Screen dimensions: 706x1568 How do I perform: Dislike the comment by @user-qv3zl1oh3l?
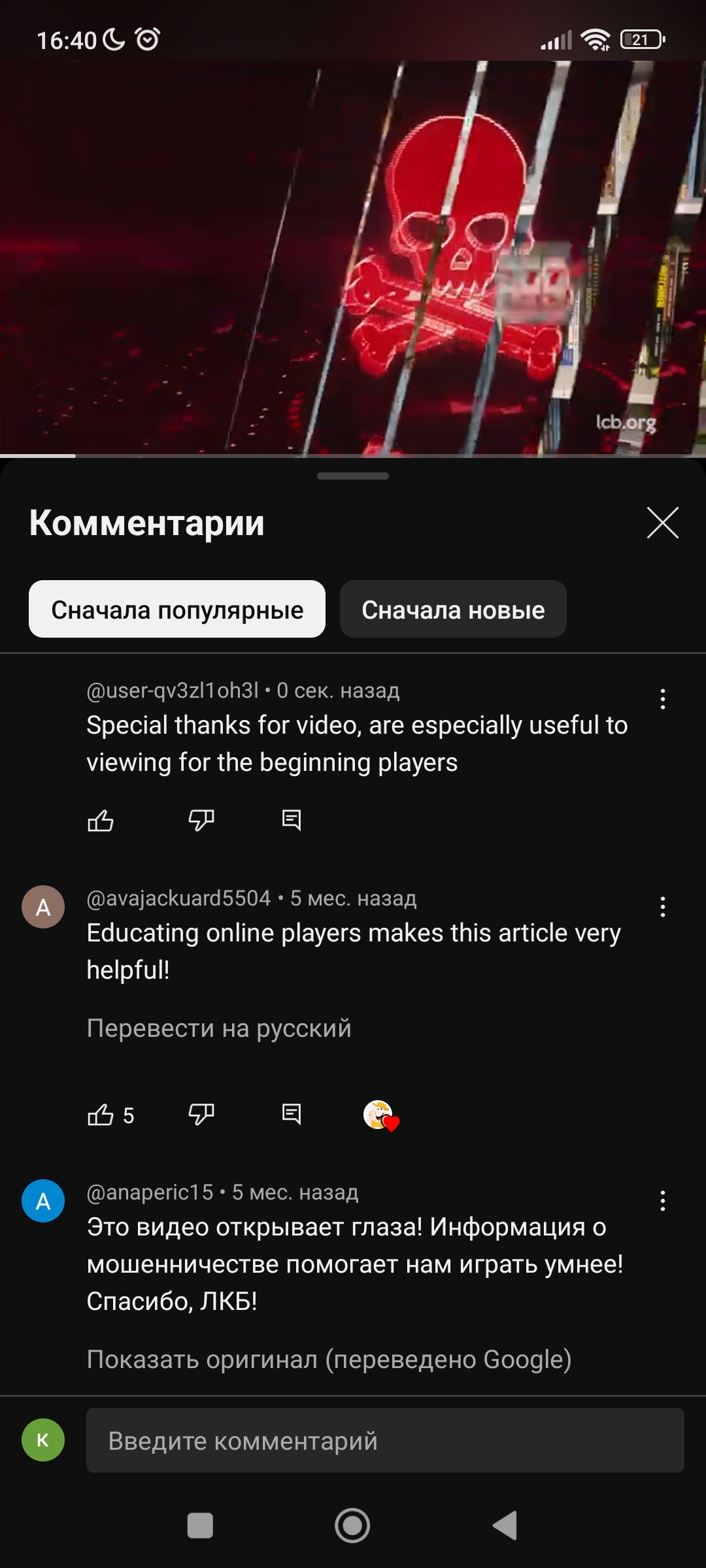201,820
